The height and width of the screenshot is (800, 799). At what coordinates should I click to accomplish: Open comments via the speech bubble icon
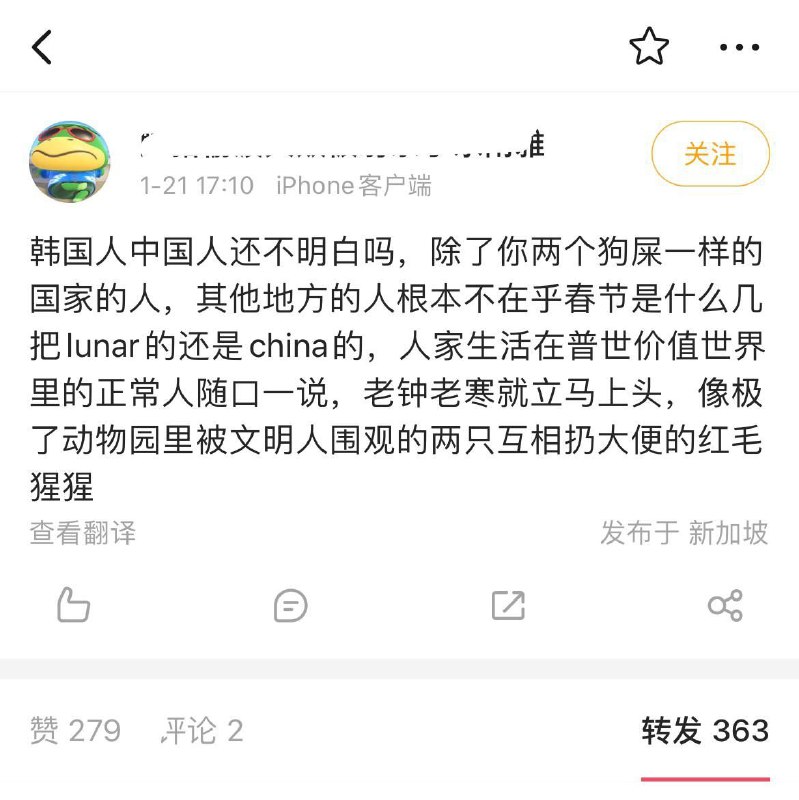[x=290, y=605]
